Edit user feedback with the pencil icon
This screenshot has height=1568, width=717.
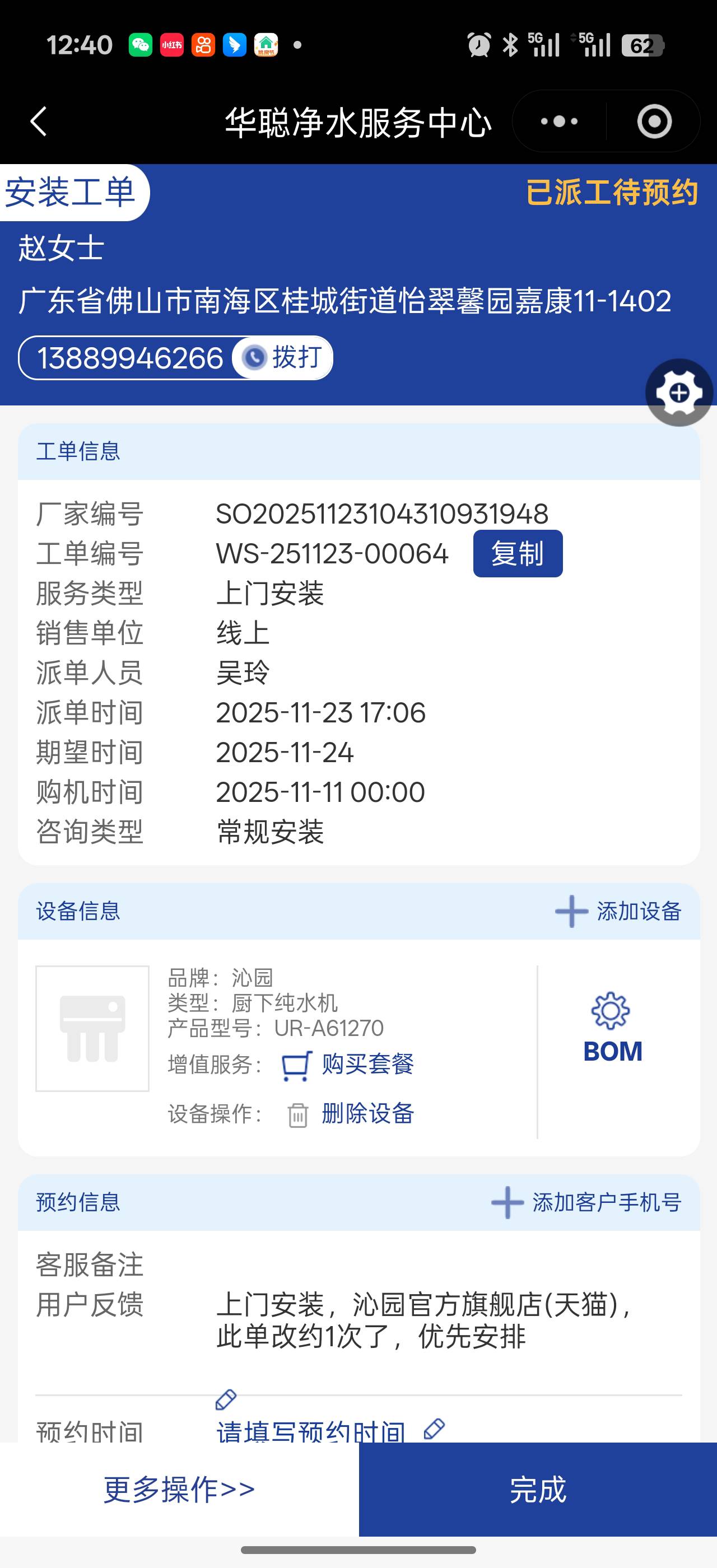(x=226, y=1399)
